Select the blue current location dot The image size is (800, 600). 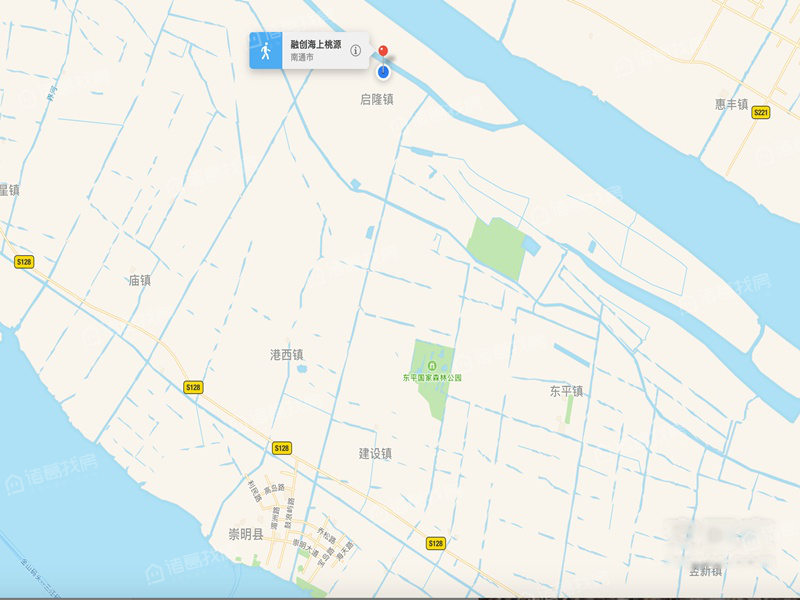tap(384, 71)
